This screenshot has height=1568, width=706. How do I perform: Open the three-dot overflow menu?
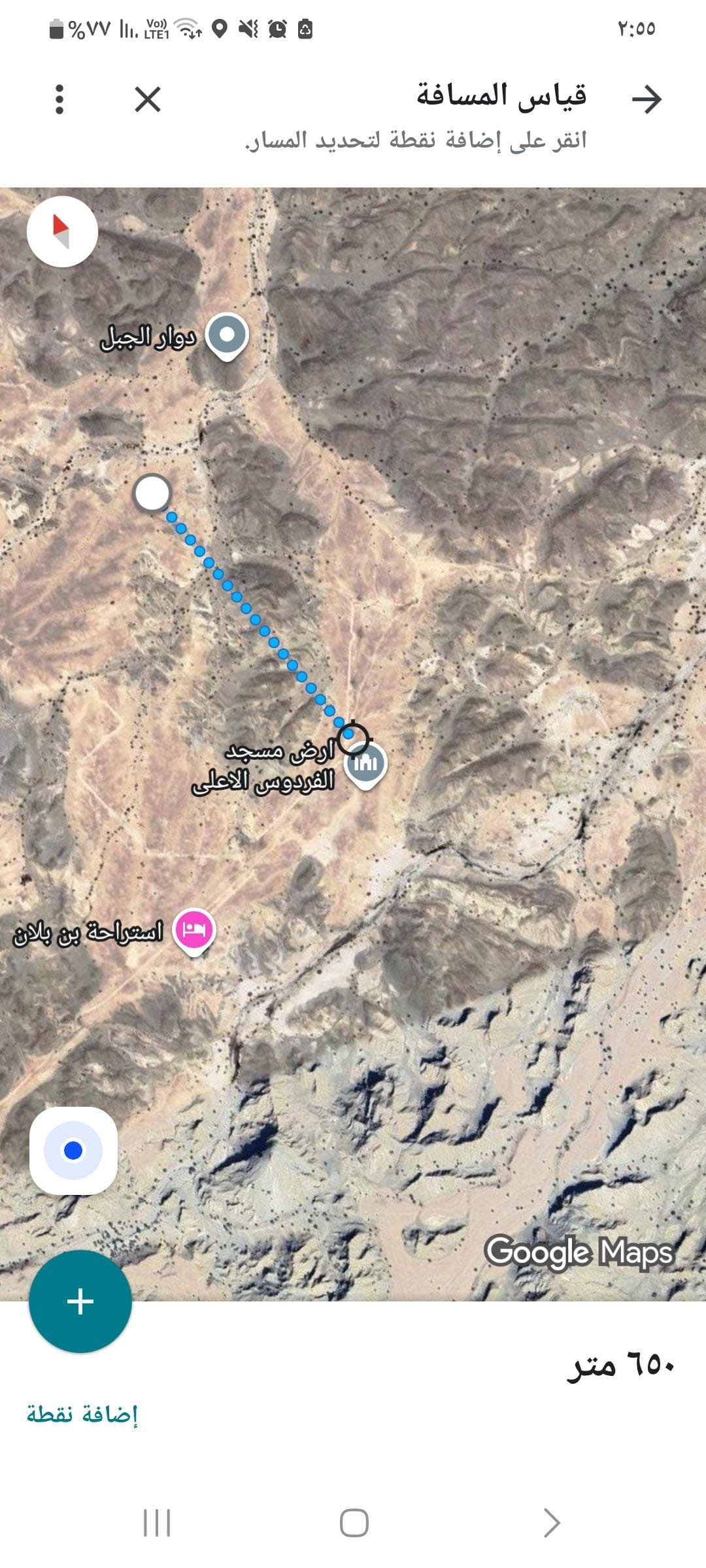click(59, 99)
